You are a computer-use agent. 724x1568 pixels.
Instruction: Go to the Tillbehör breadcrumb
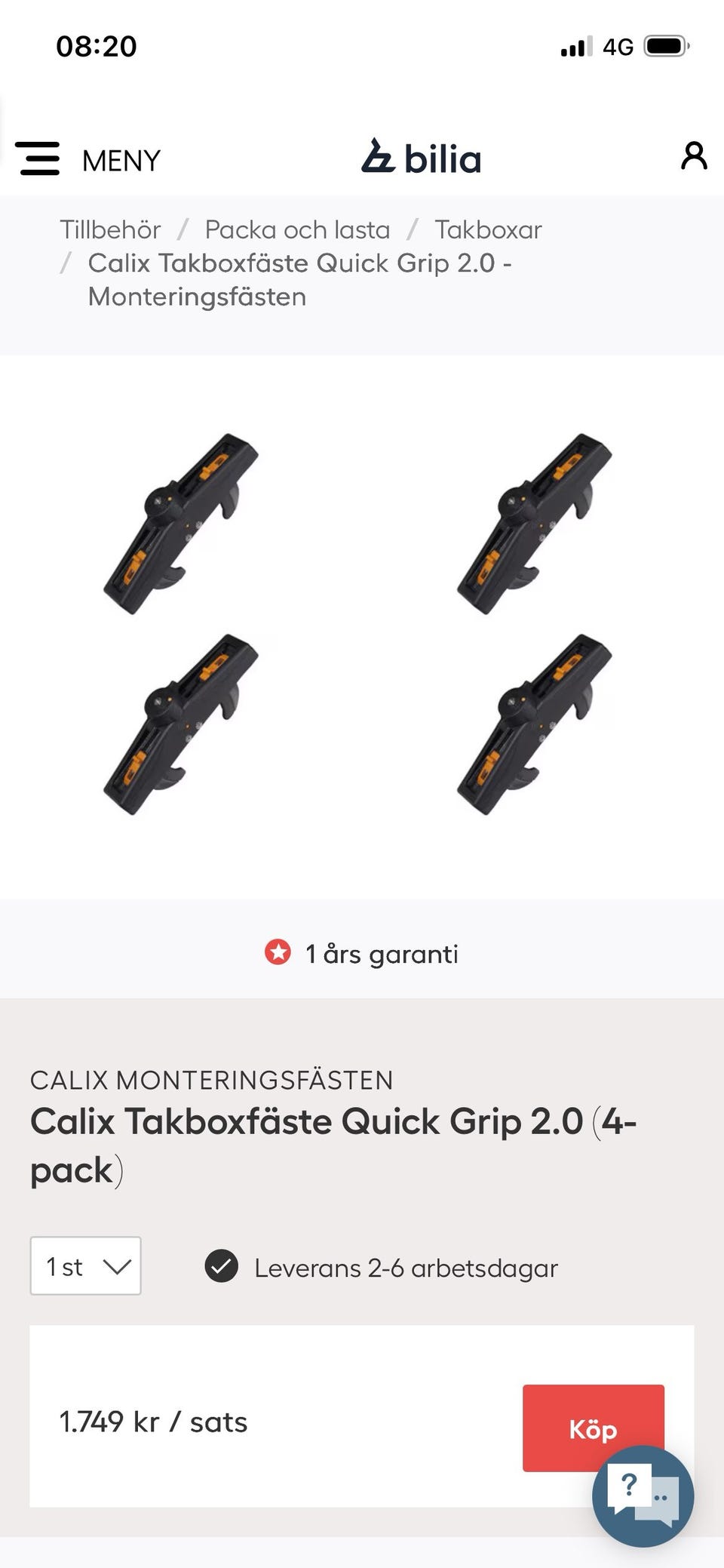coord(110,229)
